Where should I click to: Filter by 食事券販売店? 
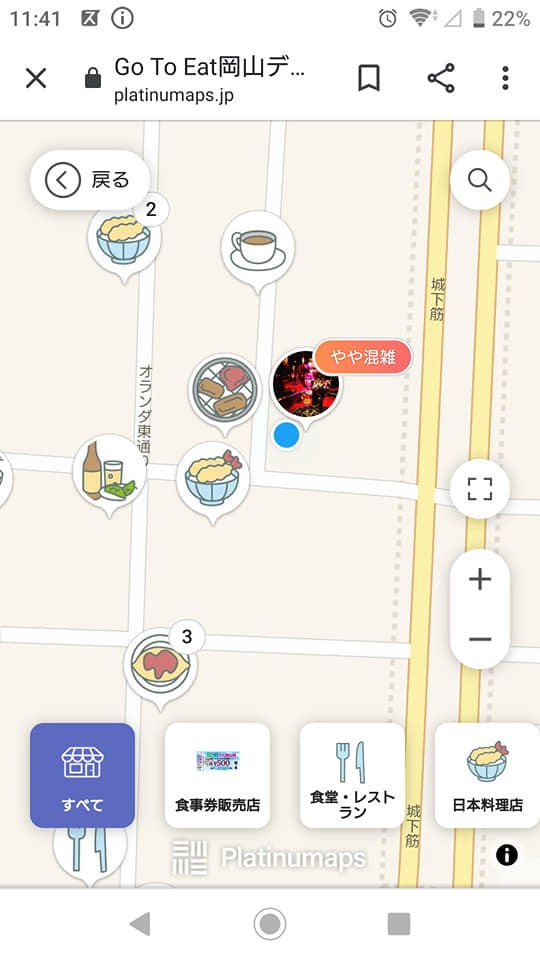click(217, 775)
